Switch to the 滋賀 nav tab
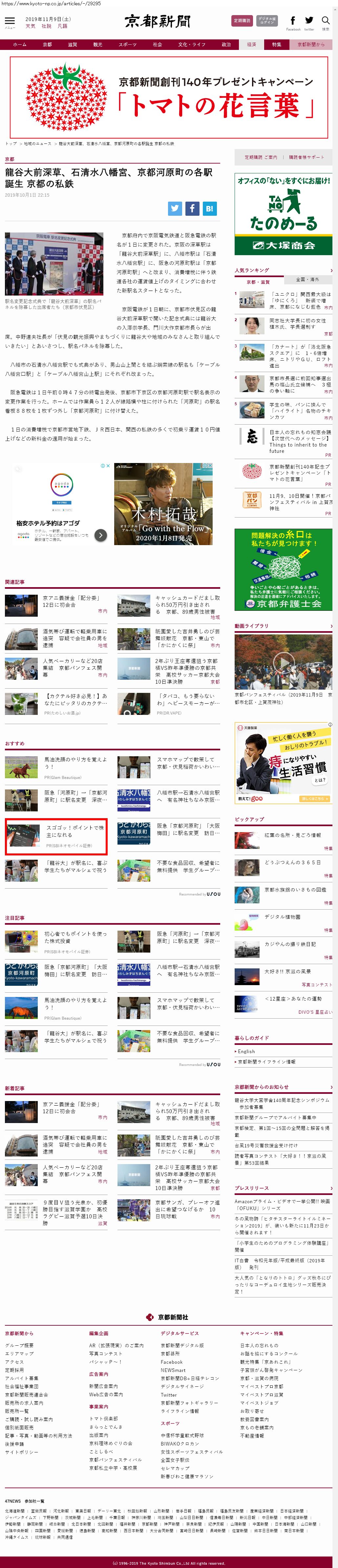This screenshot has height=1568, width=338. [72, 44]
